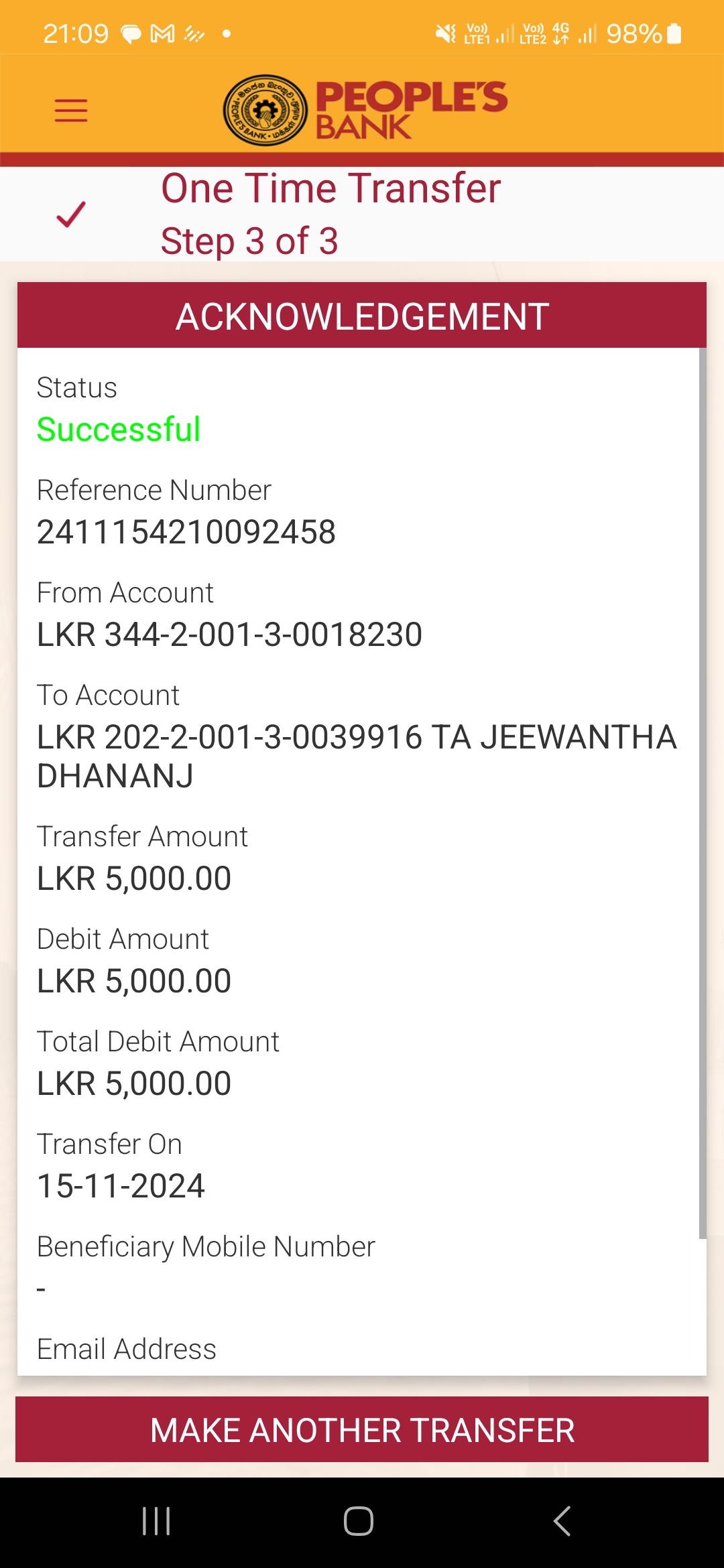This screenshot has width=724, height=1568.
Task: Open the recent apps view
Action: pyautogui.click(x=156, y=1521)
